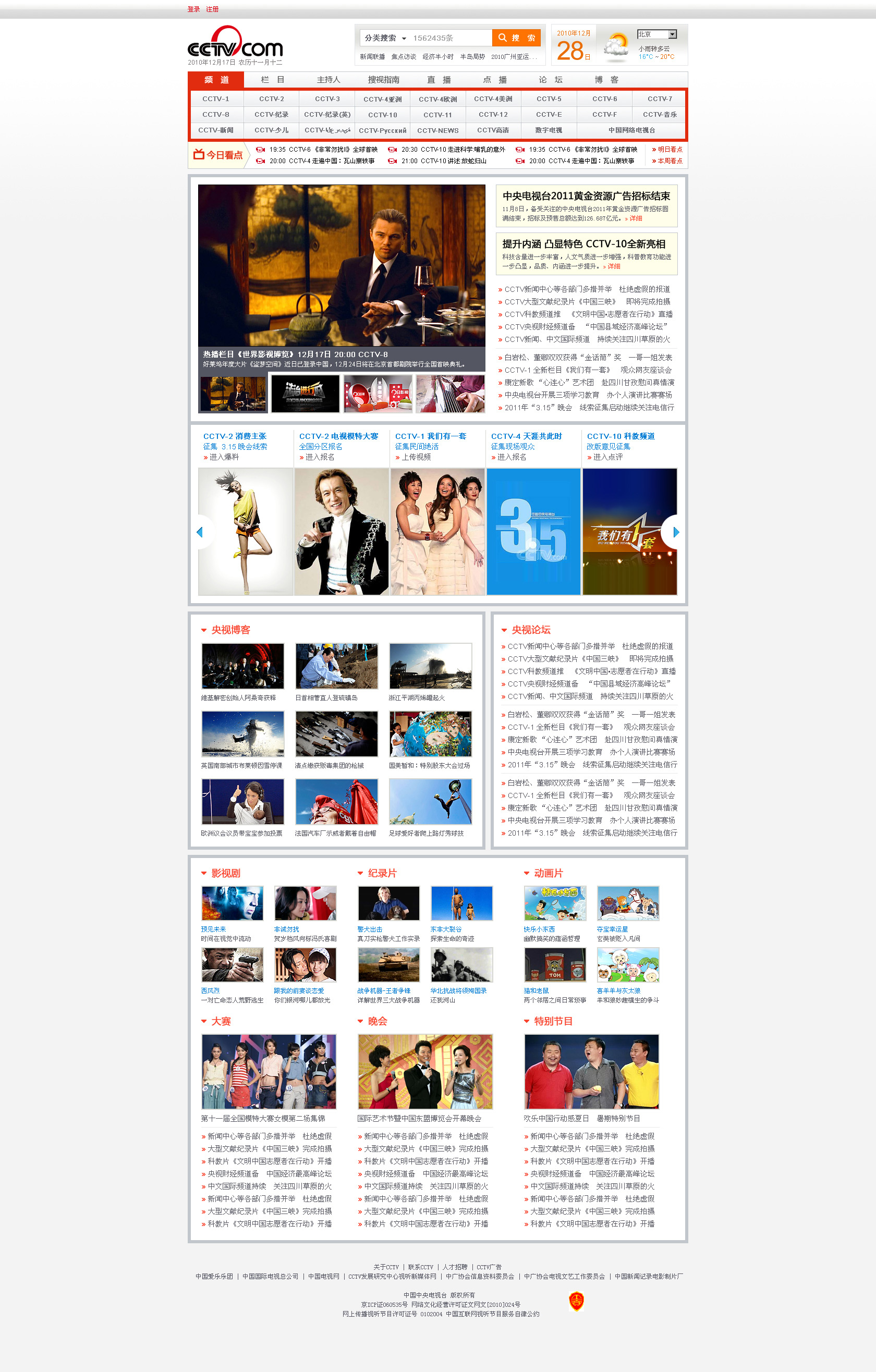Switch to the 直播 tab
Viewport: 876px width, 1372px height.
coord(439,80)
